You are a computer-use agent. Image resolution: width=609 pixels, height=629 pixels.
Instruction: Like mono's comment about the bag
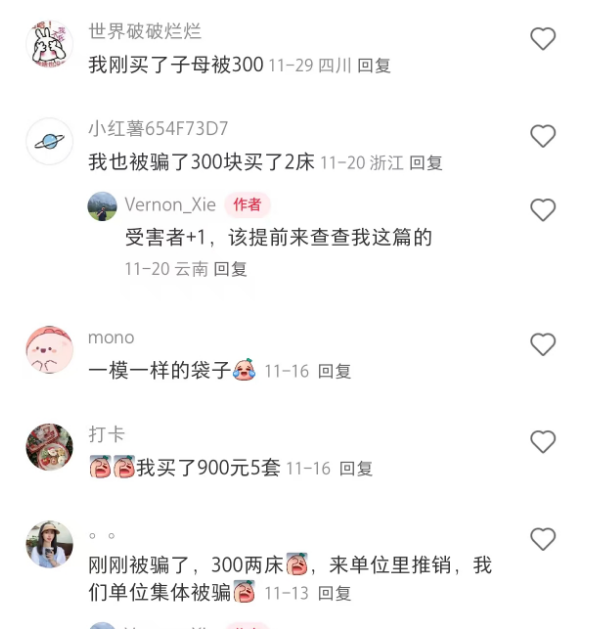[542, 345]
